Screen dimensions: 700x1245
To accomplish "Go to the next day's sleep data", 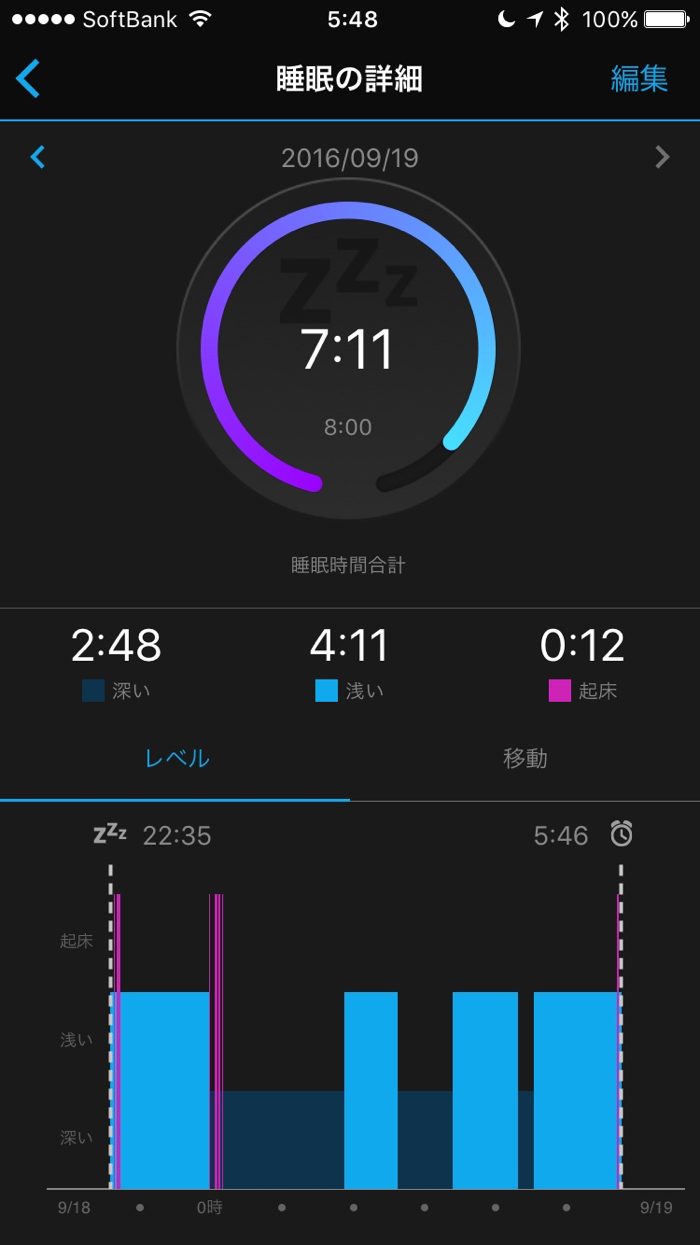I will pyautogui.click(x=661, y=157).
